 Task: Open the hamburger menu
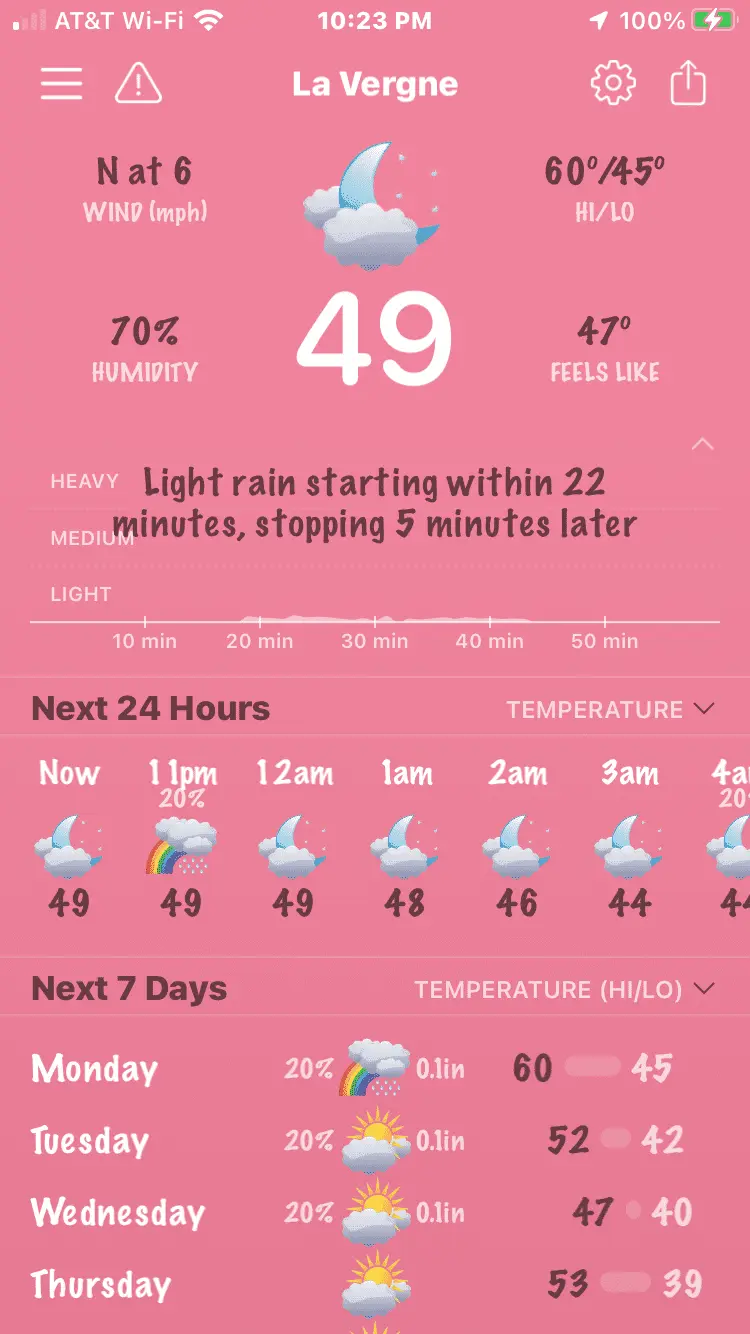pos(61,84)
